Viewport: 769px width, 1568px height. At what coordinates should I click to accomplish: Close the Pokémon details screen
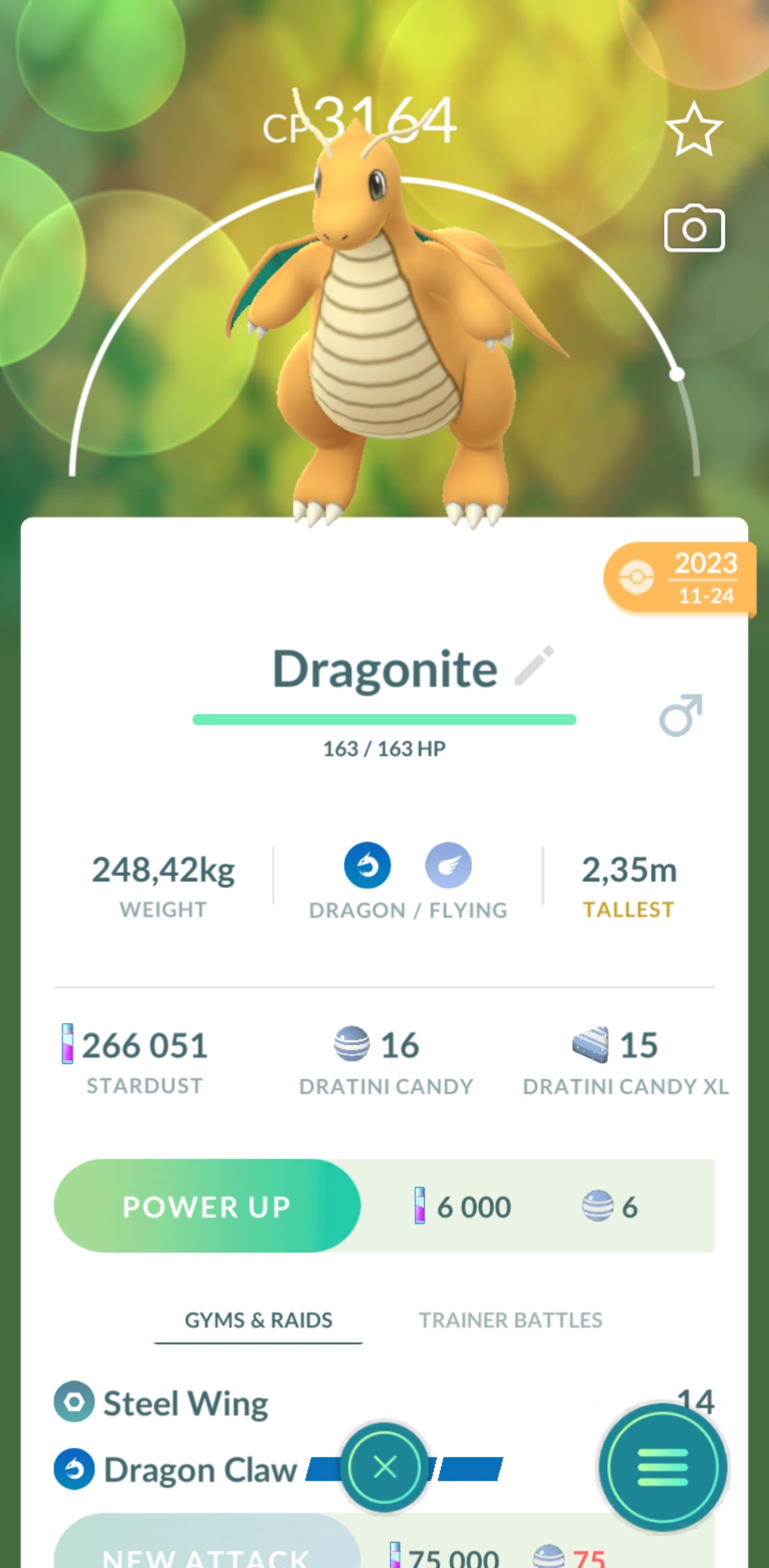coord(384,1467)
